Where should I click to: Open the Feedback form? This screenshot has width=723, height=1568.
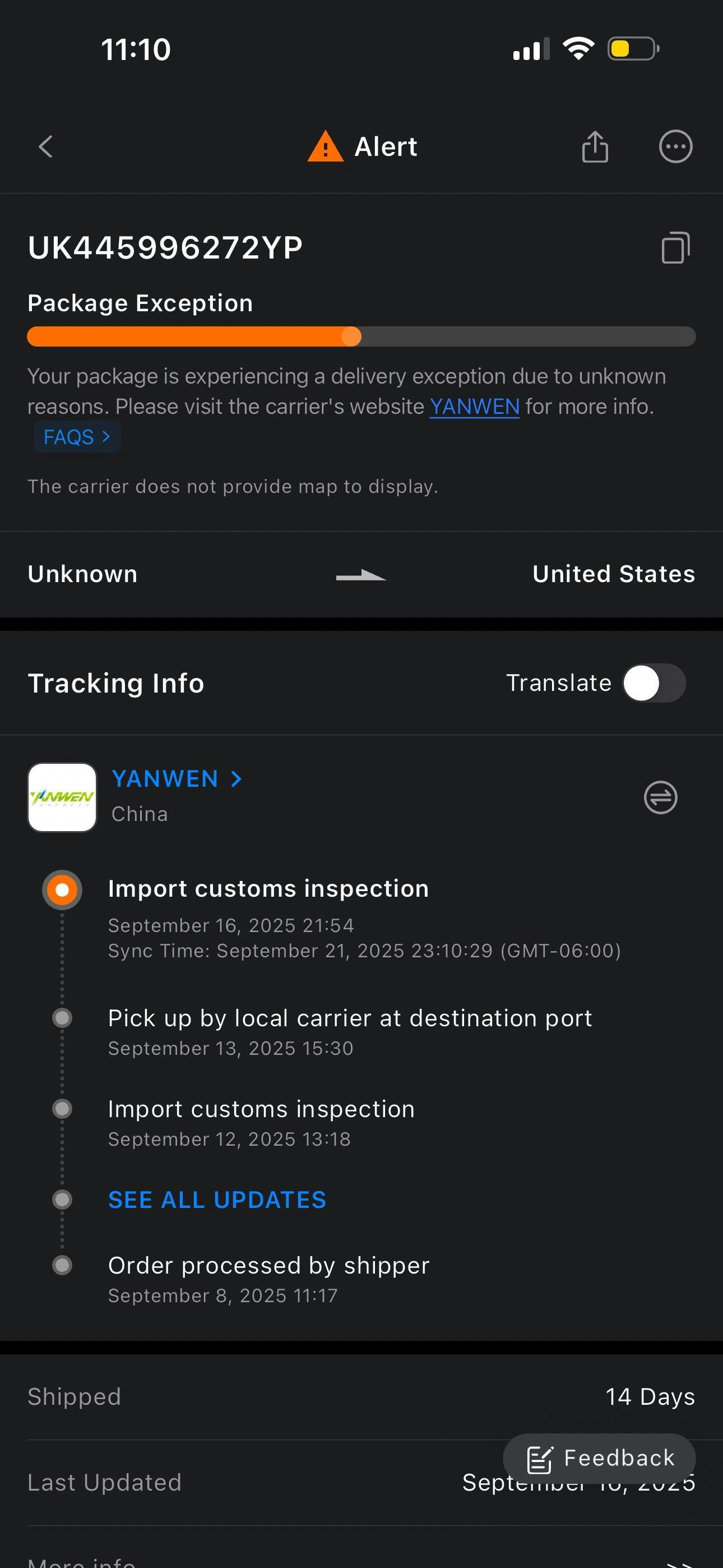pyautogui.click(x=600, y=1459)
